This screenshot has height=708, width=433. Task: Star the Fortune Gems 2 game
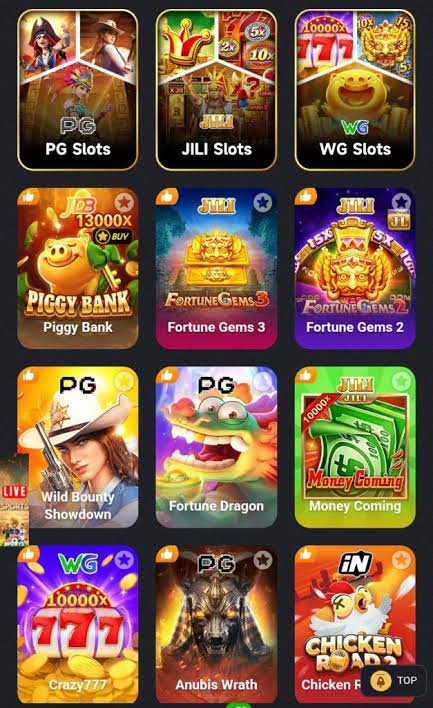coord(400,202)
